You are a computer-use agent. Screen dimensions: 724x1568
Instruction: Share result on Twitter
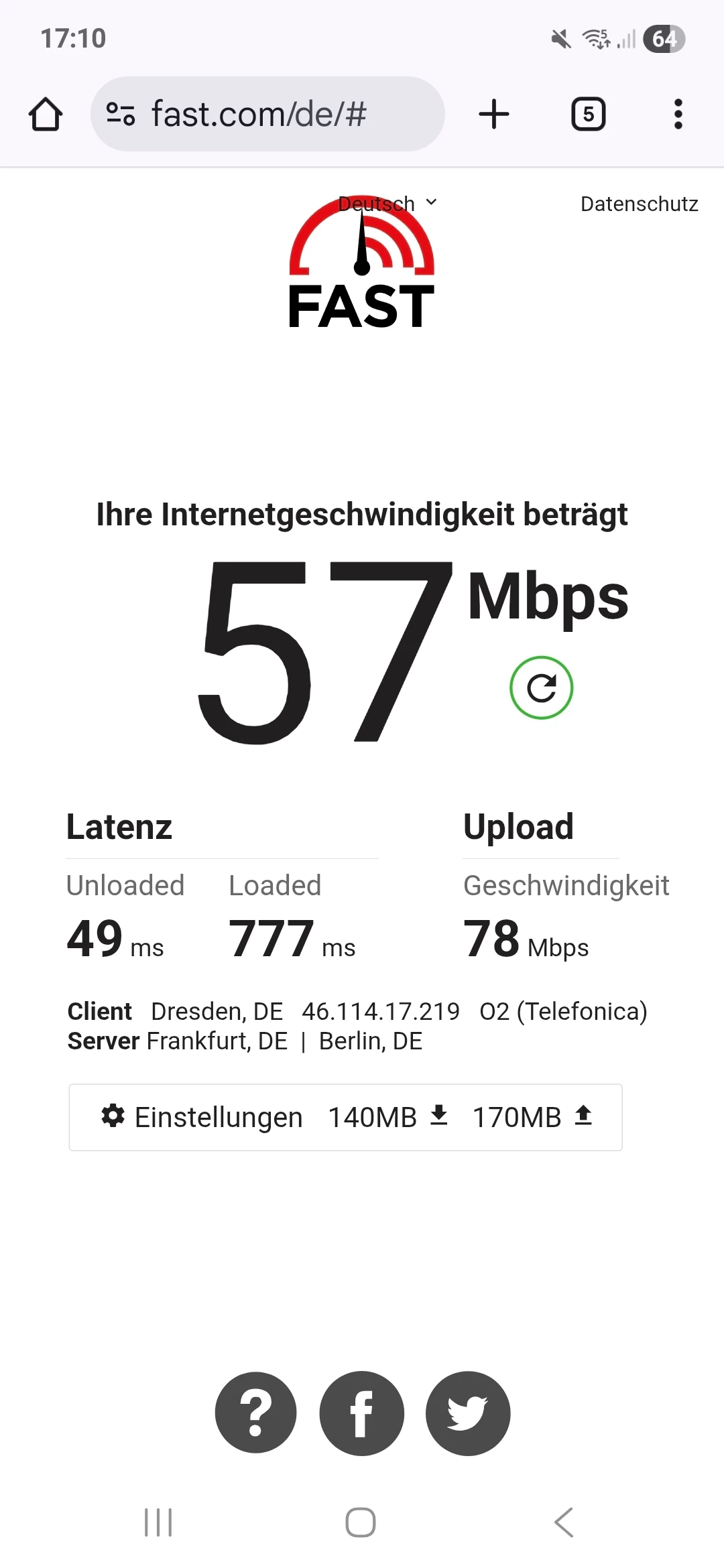(467, 1413)
